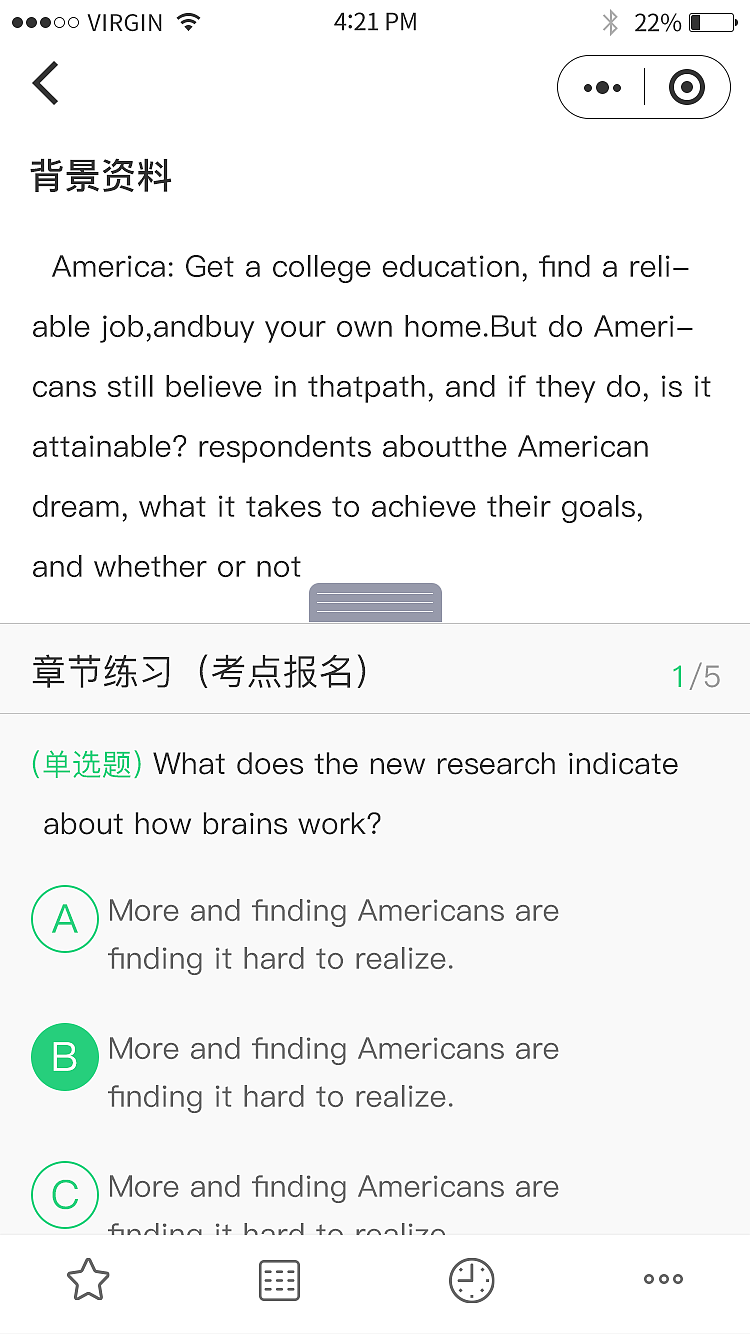Go back using the top arrow
The image size is (750, 1334).
click(x=46, y=83)
